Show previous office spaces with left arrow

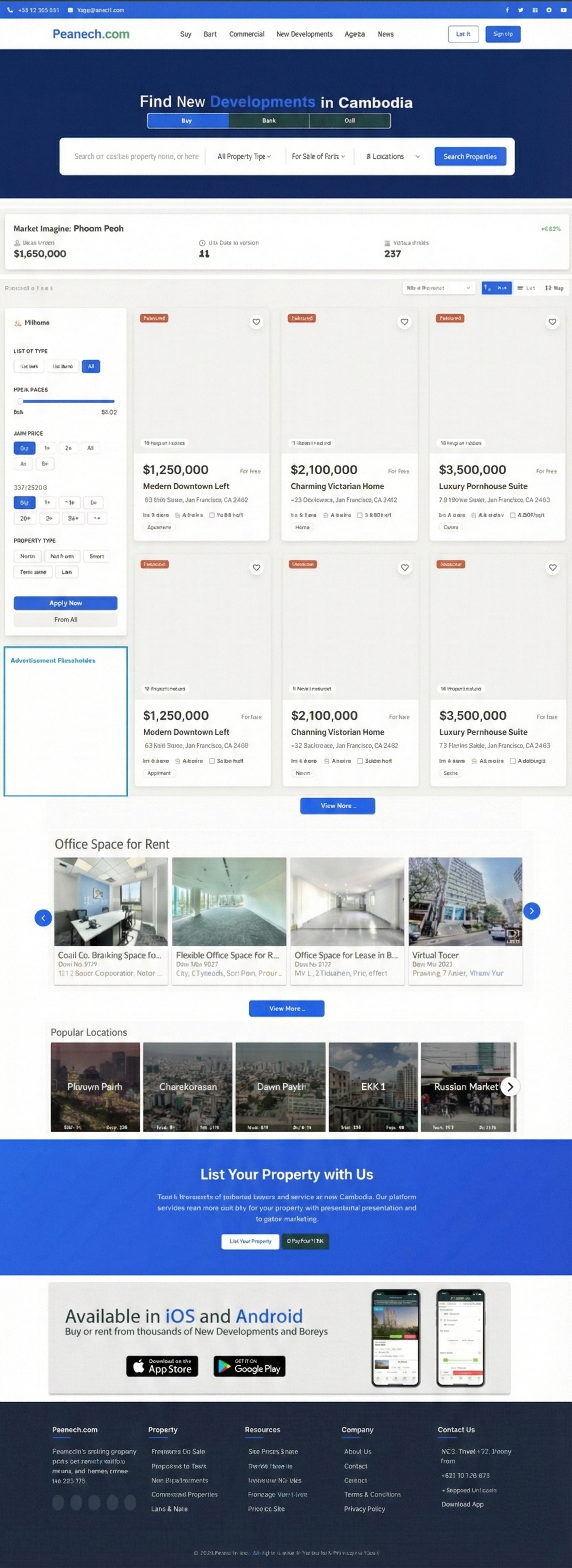pos(43,917)
